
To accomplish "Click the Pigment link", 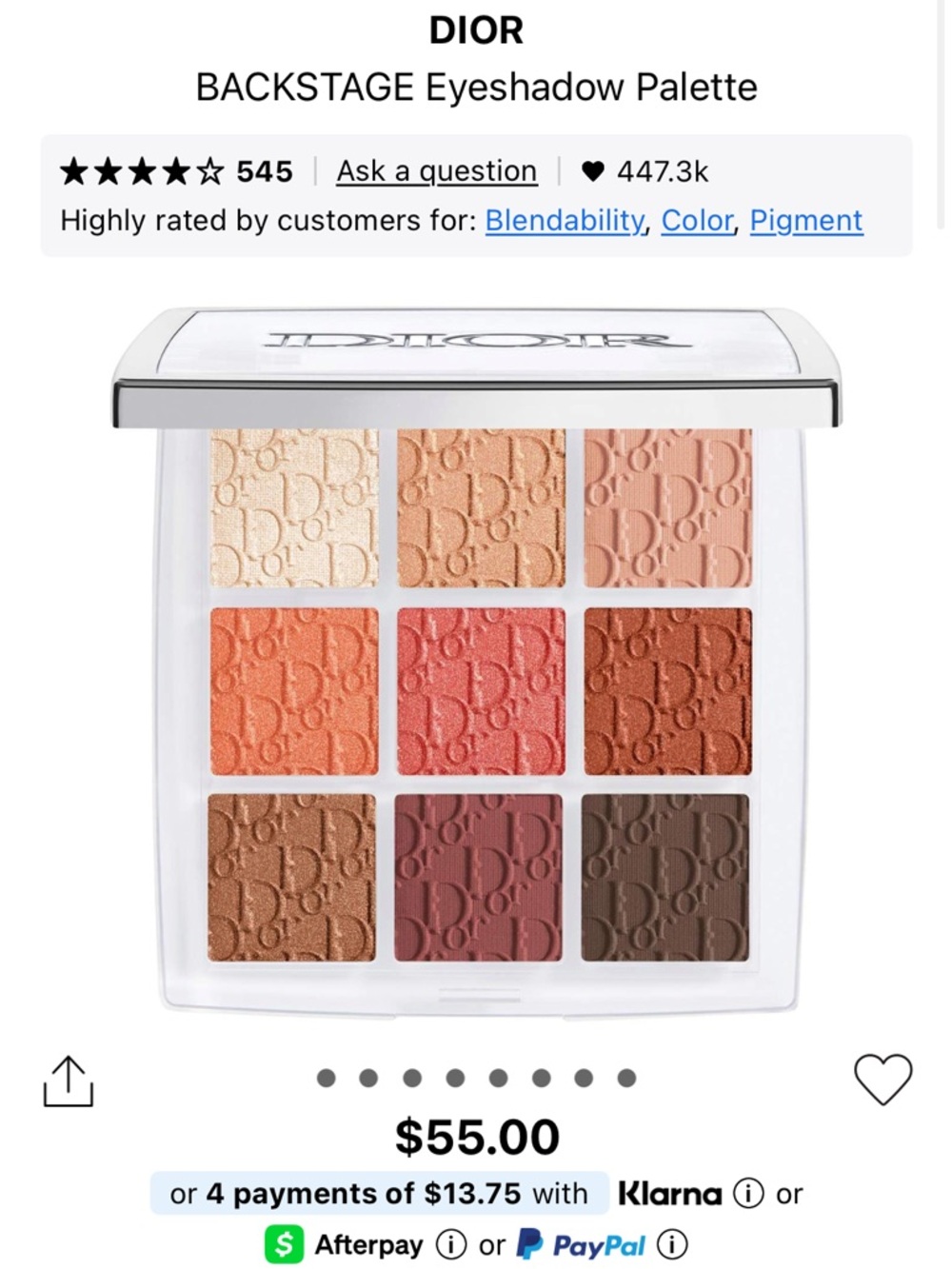I will 805,220.
